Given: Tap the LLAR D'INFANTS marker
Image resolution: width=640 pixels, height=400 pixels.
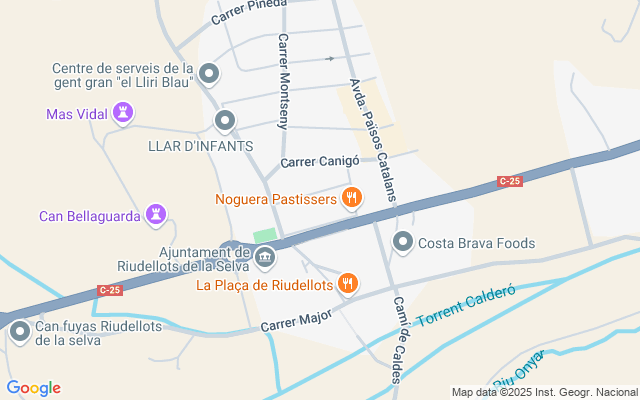Looking at the screenshot, I should tap(225, 122).
